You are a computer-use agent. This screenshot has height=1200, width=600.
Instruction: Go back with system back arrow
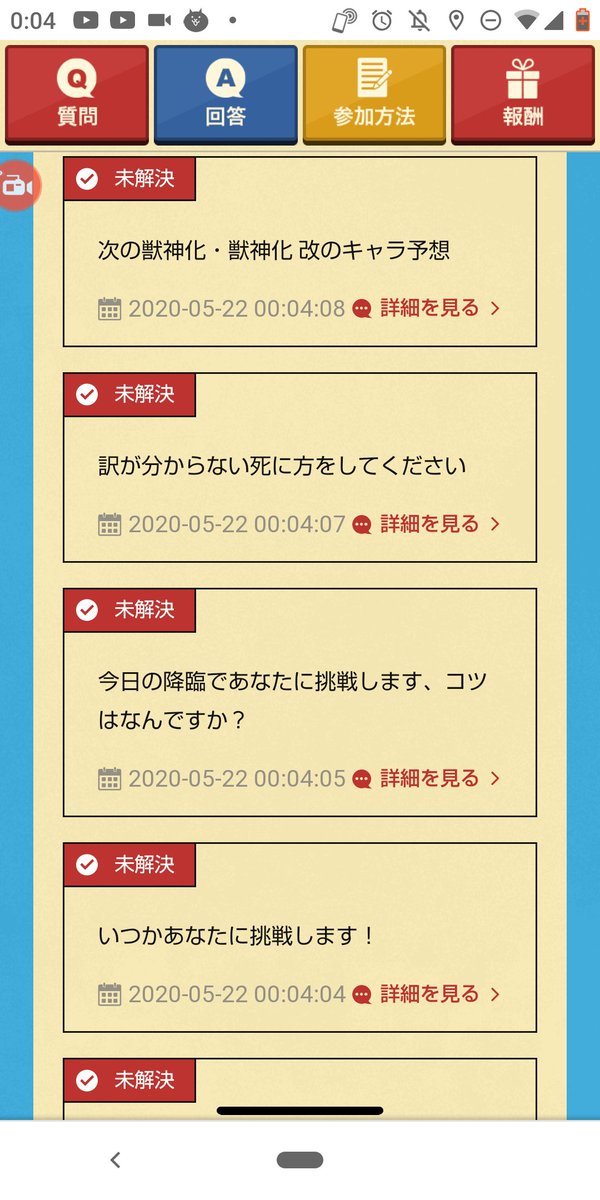115,1160
